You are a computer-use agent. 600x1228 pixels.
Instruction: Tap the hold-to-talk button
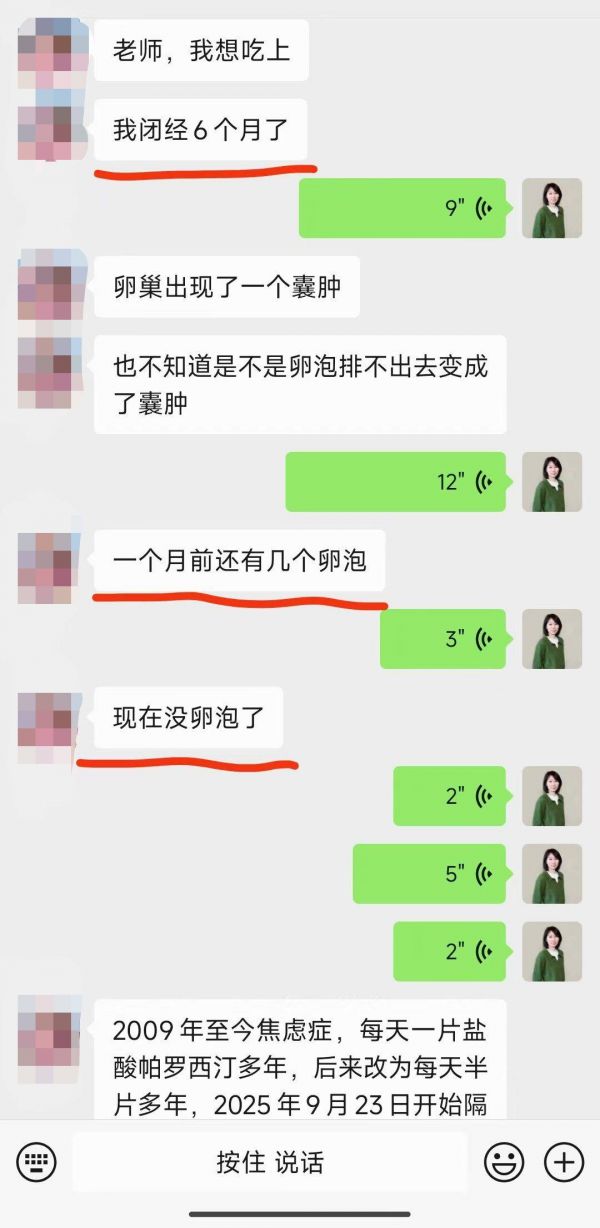(270, 1162)
